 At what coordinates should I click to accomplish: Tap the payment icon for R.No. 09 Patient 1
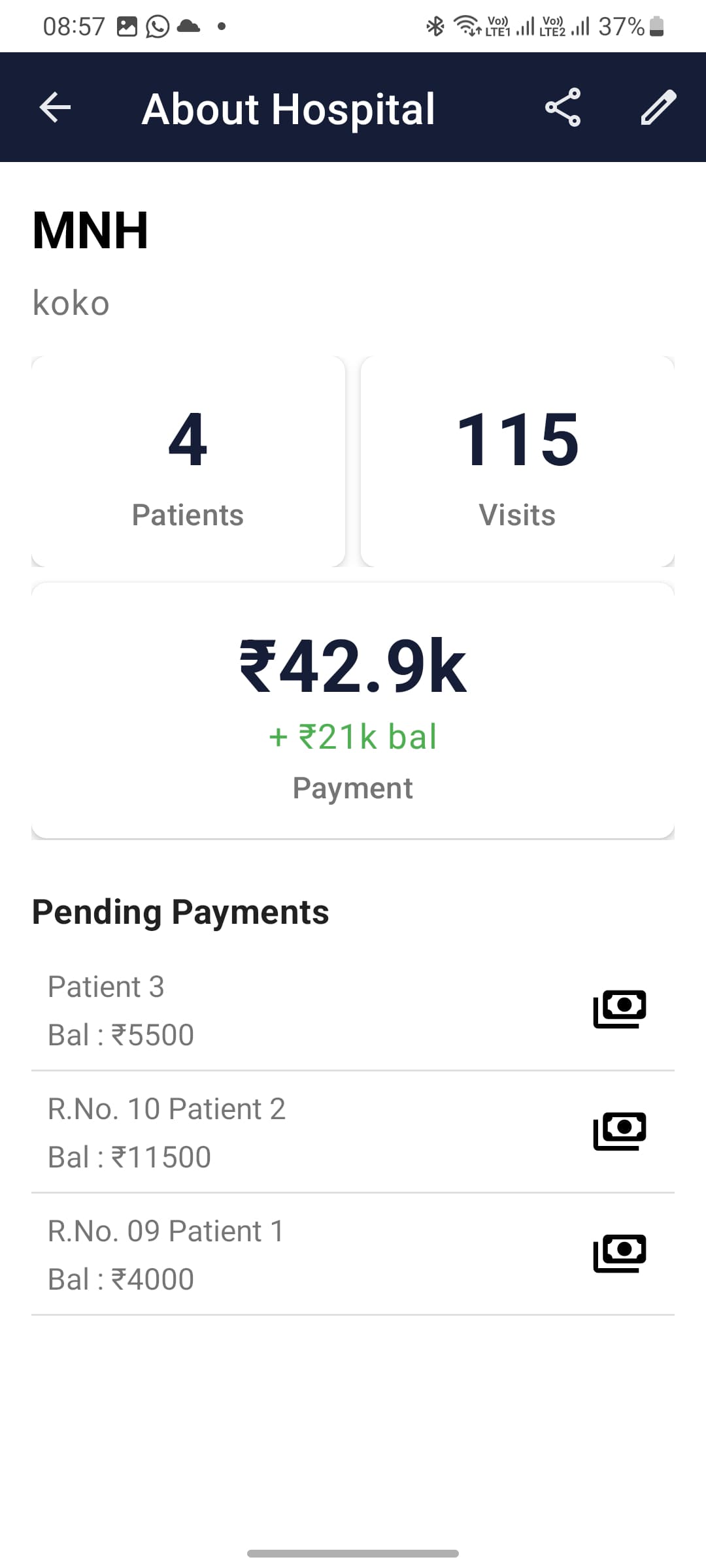(620, 1252)
